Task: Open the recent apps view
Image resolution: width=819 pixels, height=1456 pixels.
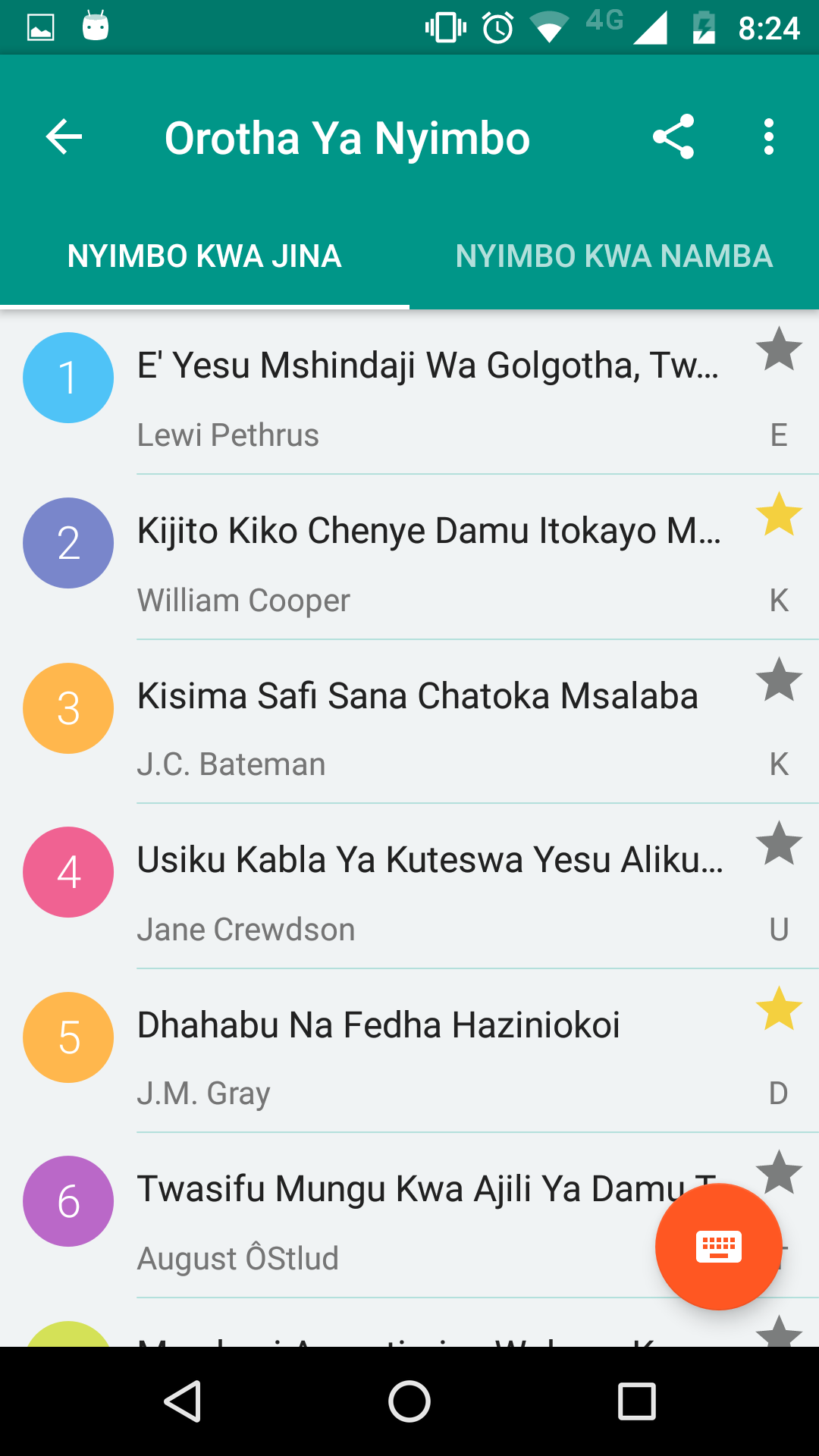Action: 636,1401
